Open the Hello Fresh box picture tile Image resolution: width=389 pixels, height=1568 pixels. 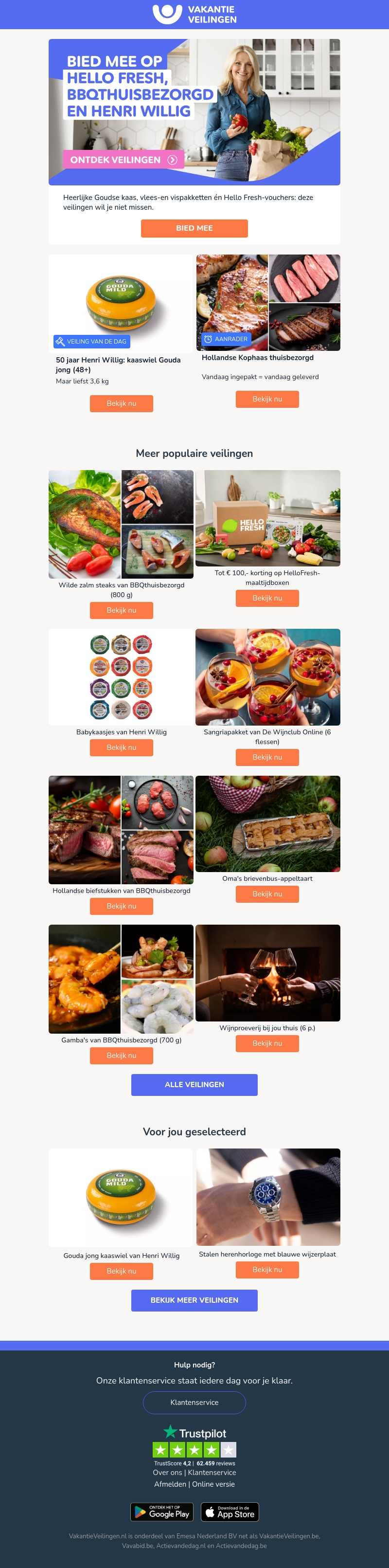click(x=267, y=518)
